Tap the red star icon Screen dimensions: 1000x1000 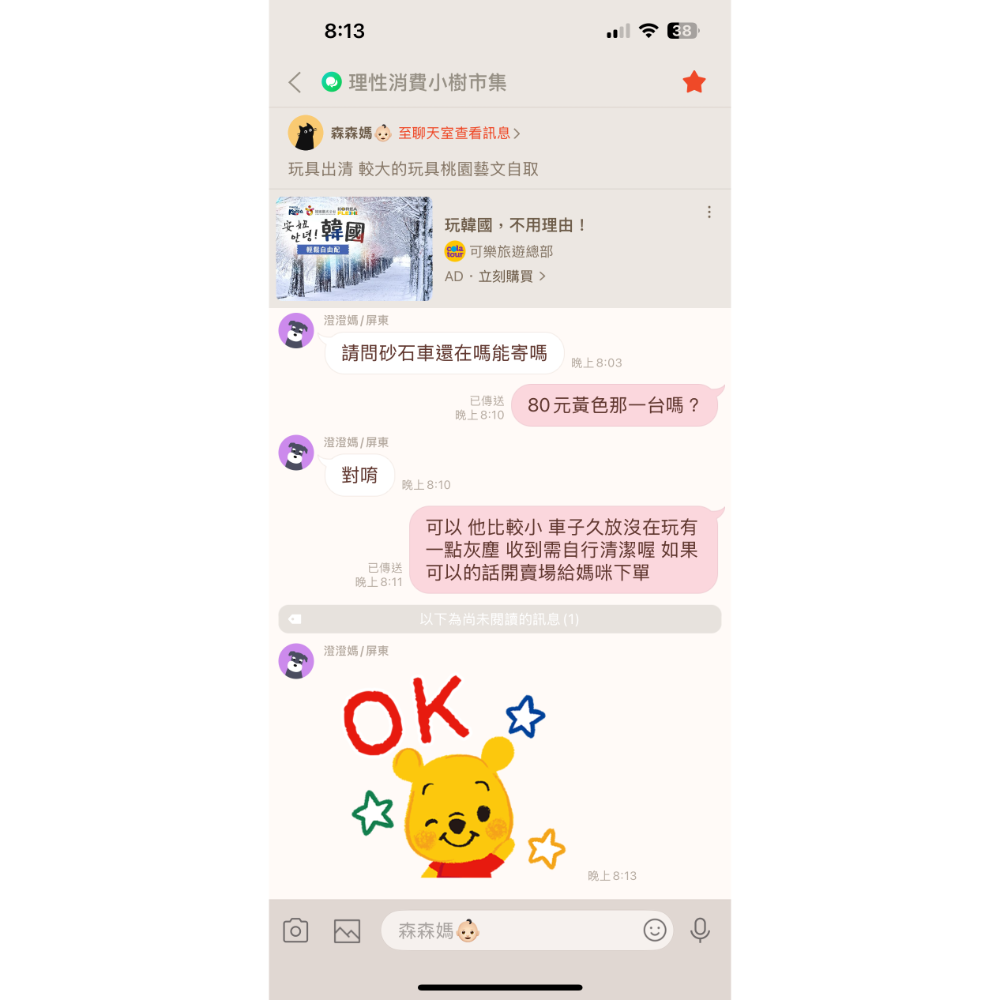pyautogui.click(x=694, y=82)
